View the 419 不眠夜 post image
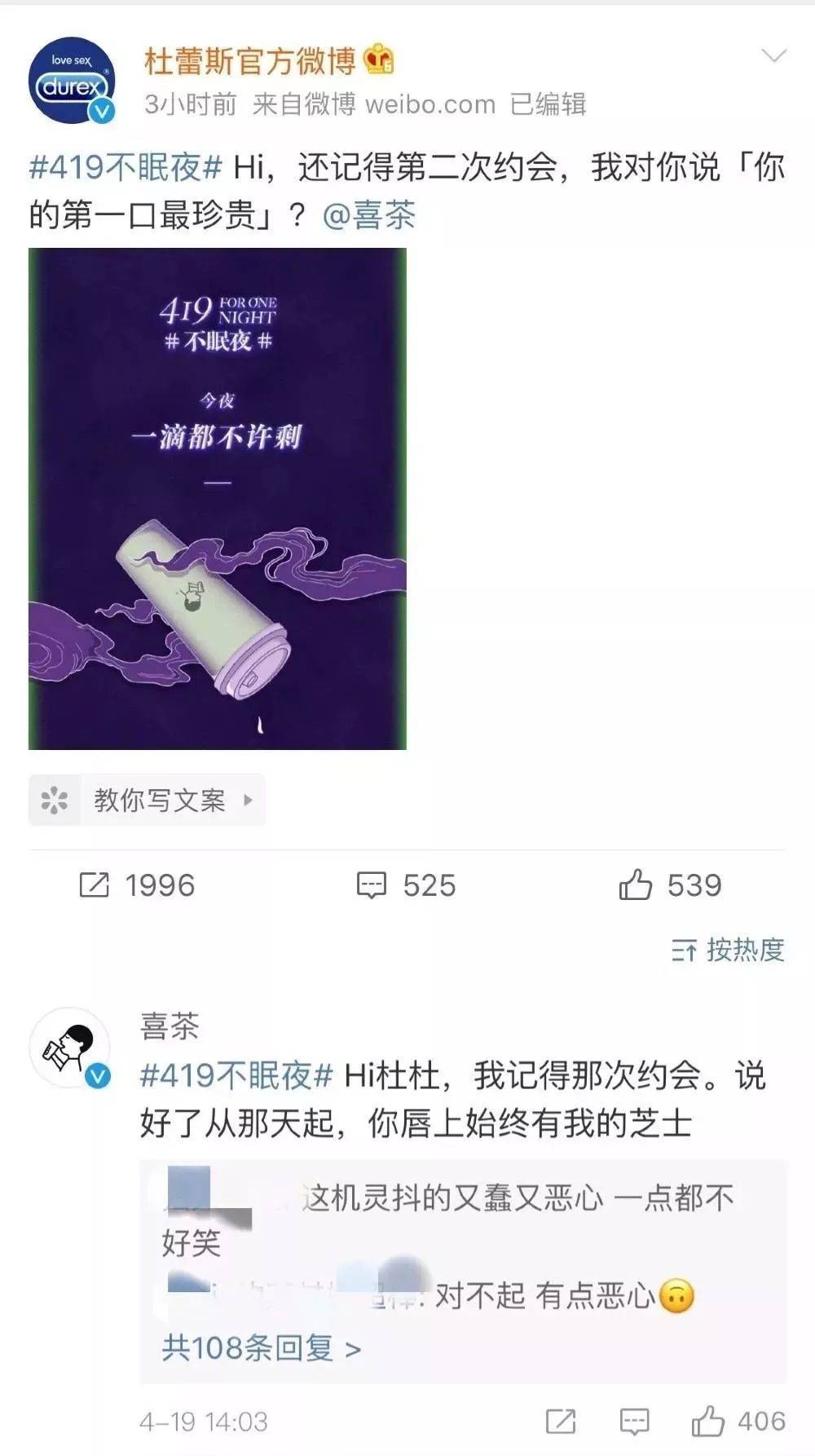Viewport: 815px width, 1456px height. point(218,498)
